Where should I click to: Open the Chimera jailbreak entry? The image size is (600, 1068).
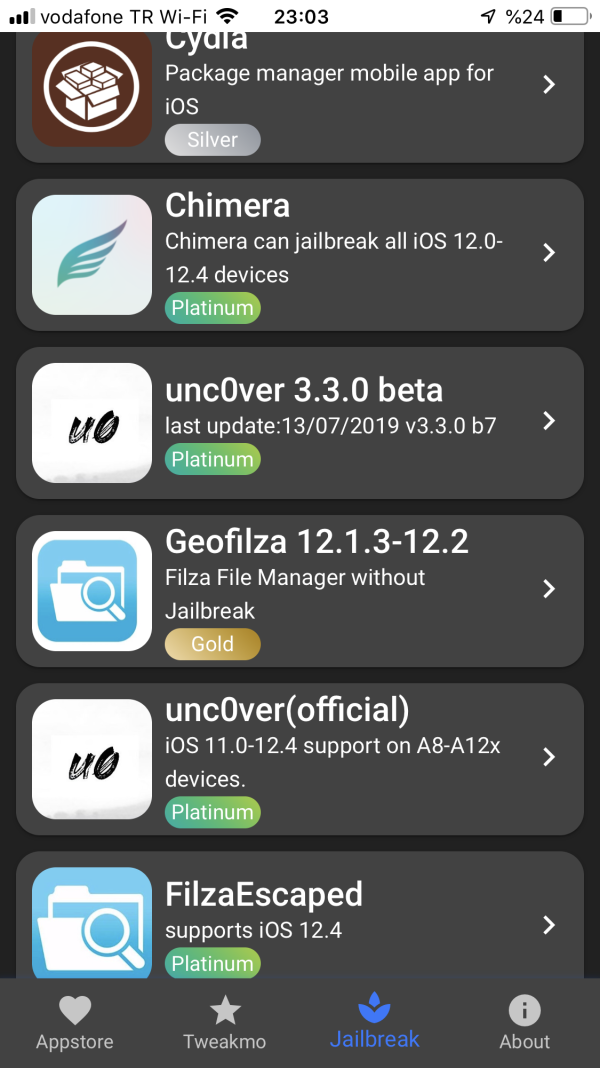click(300, 254)
